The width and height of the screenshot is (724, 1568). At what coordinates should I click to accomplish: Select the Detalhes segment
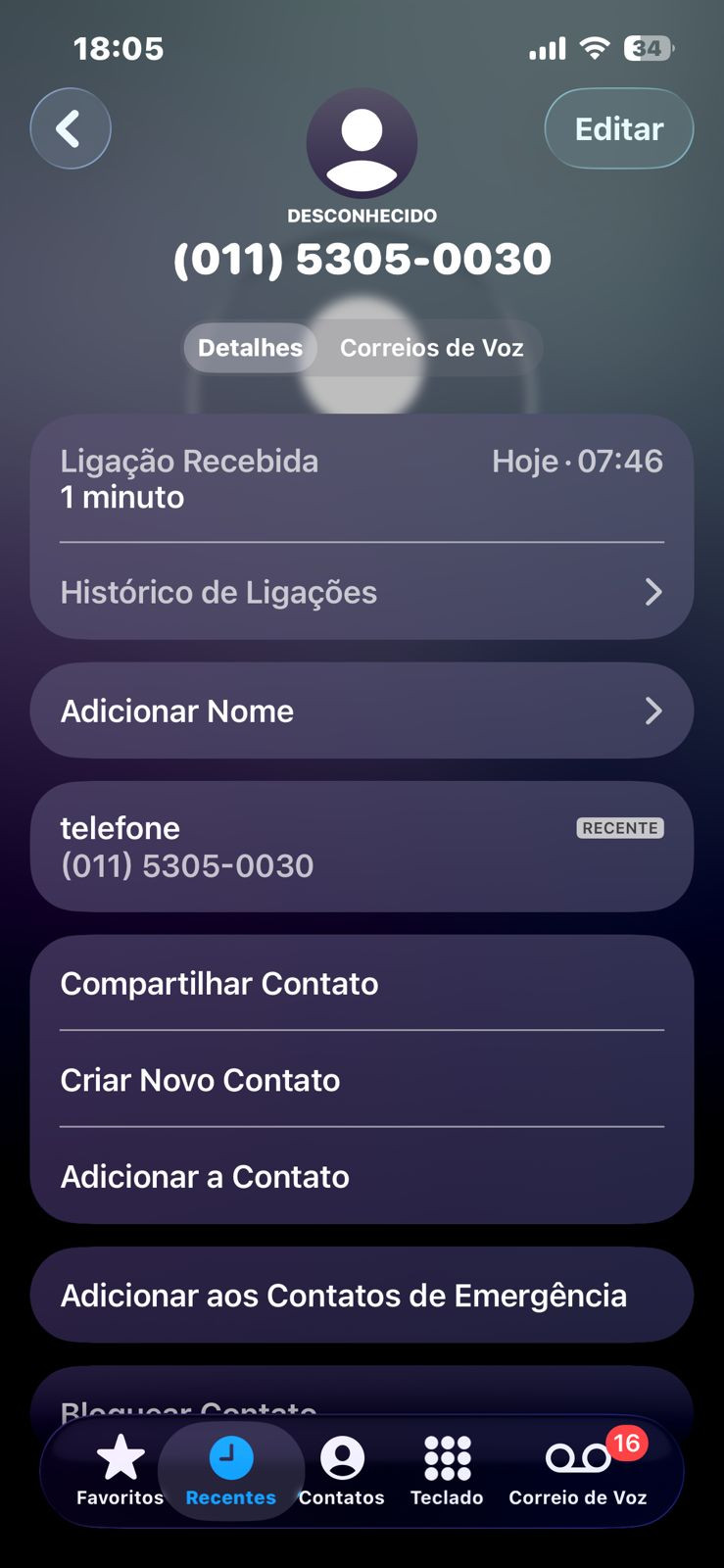(250, 348)
